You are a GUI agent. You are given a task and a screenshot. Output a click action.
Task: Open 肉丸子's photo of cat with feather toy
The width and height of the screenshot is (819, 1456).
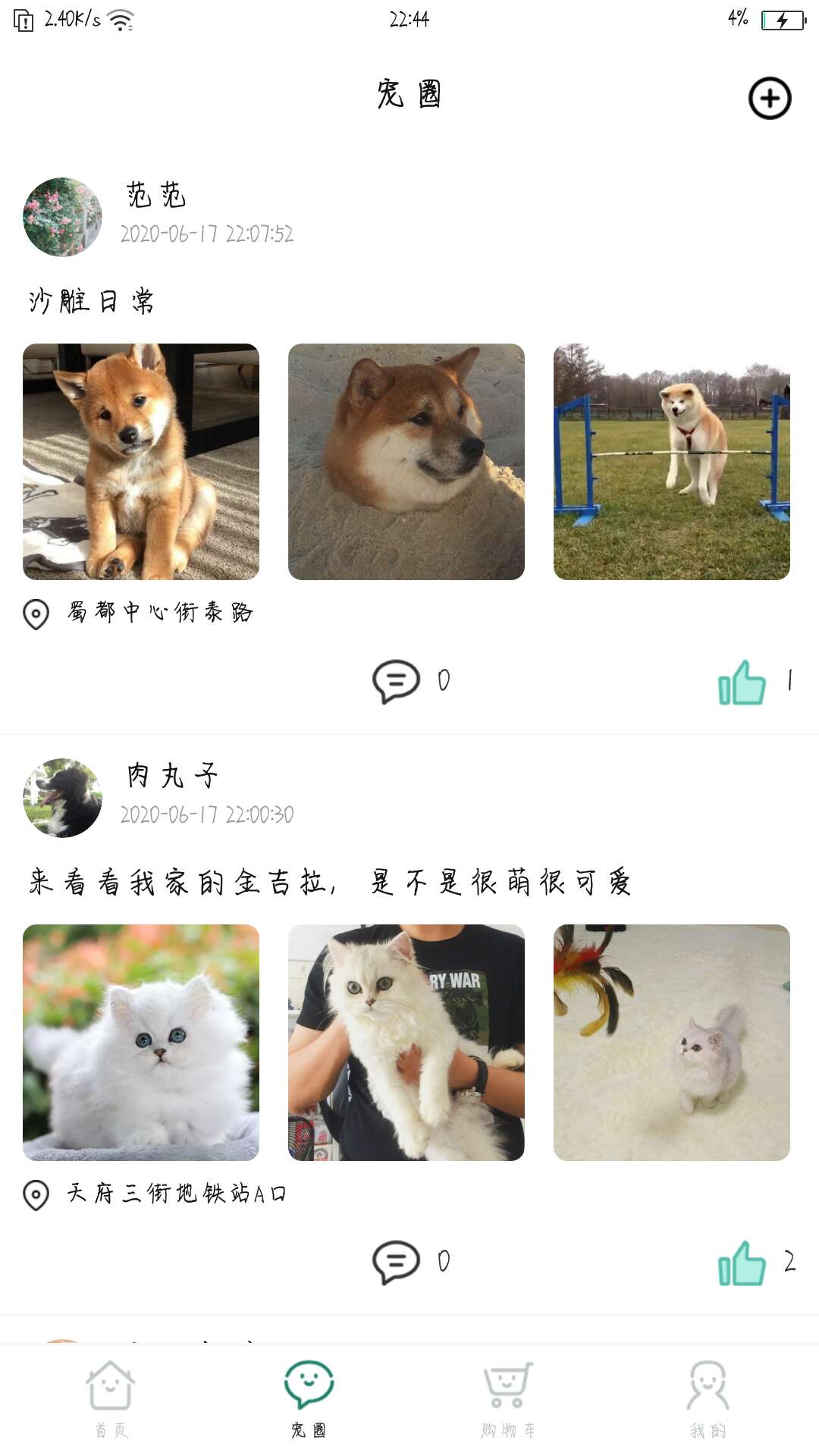672,1043
